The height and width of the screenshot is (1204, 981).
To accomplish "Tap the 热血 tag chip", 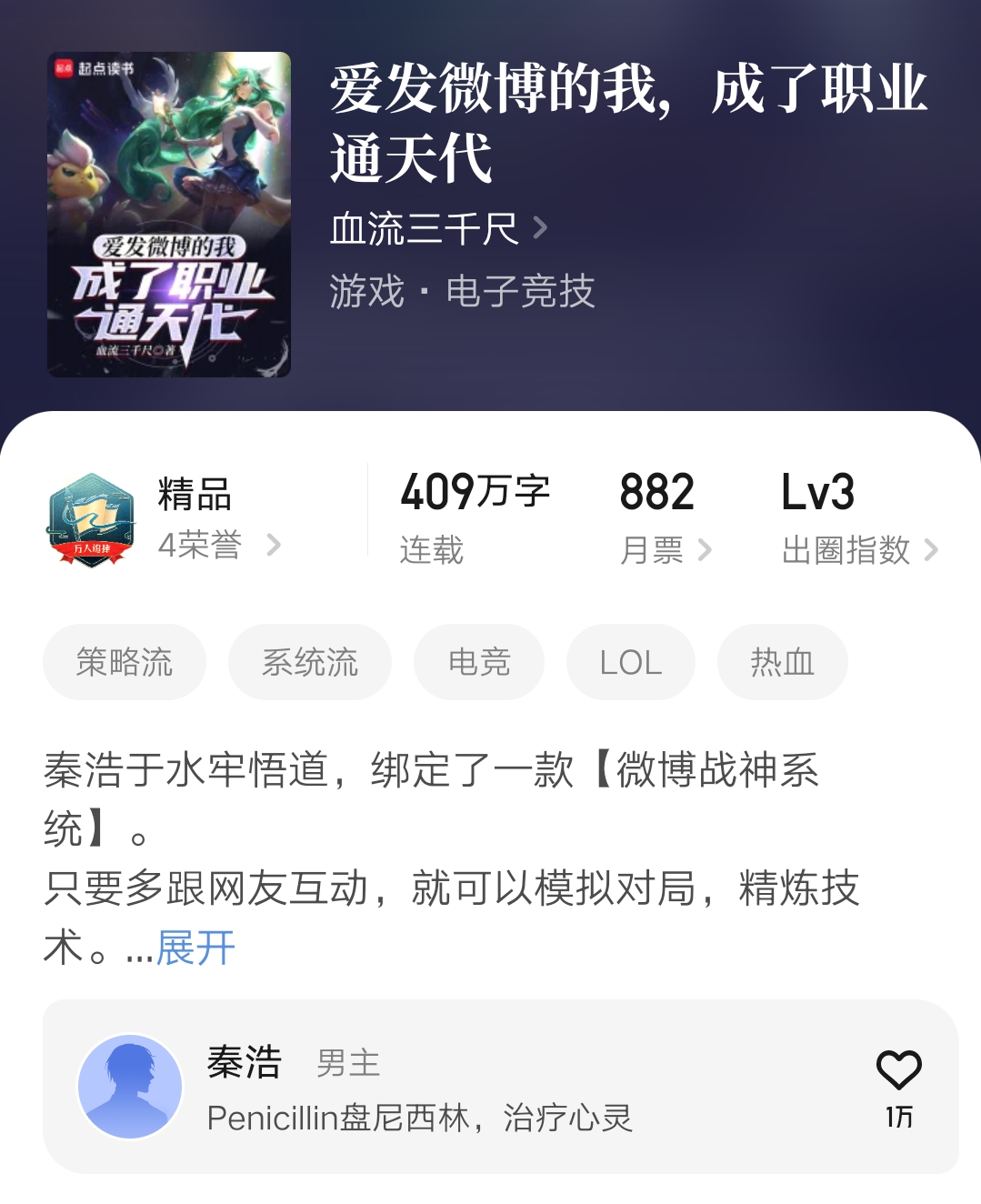I will (x=782, y=662).
